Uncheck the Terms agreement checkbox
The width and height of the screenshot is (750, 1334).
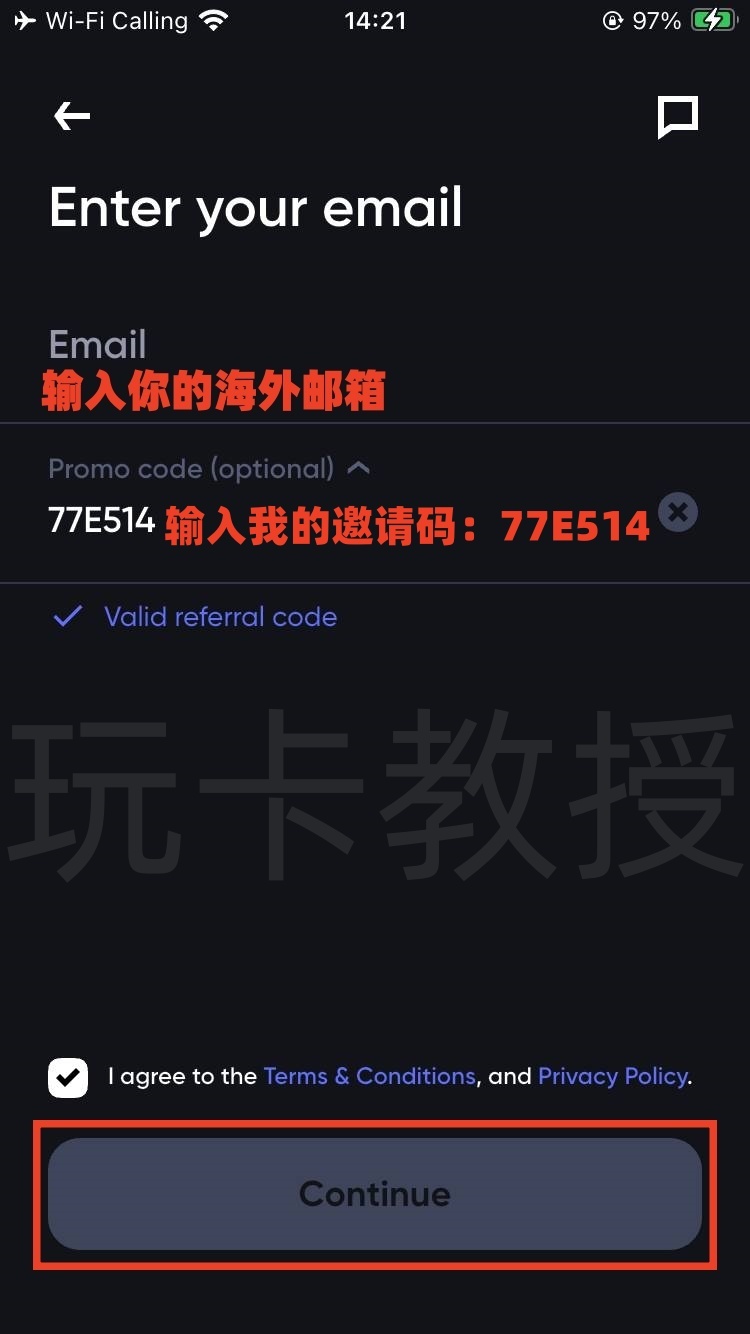pyautogui.click(x=68, y=1077)
